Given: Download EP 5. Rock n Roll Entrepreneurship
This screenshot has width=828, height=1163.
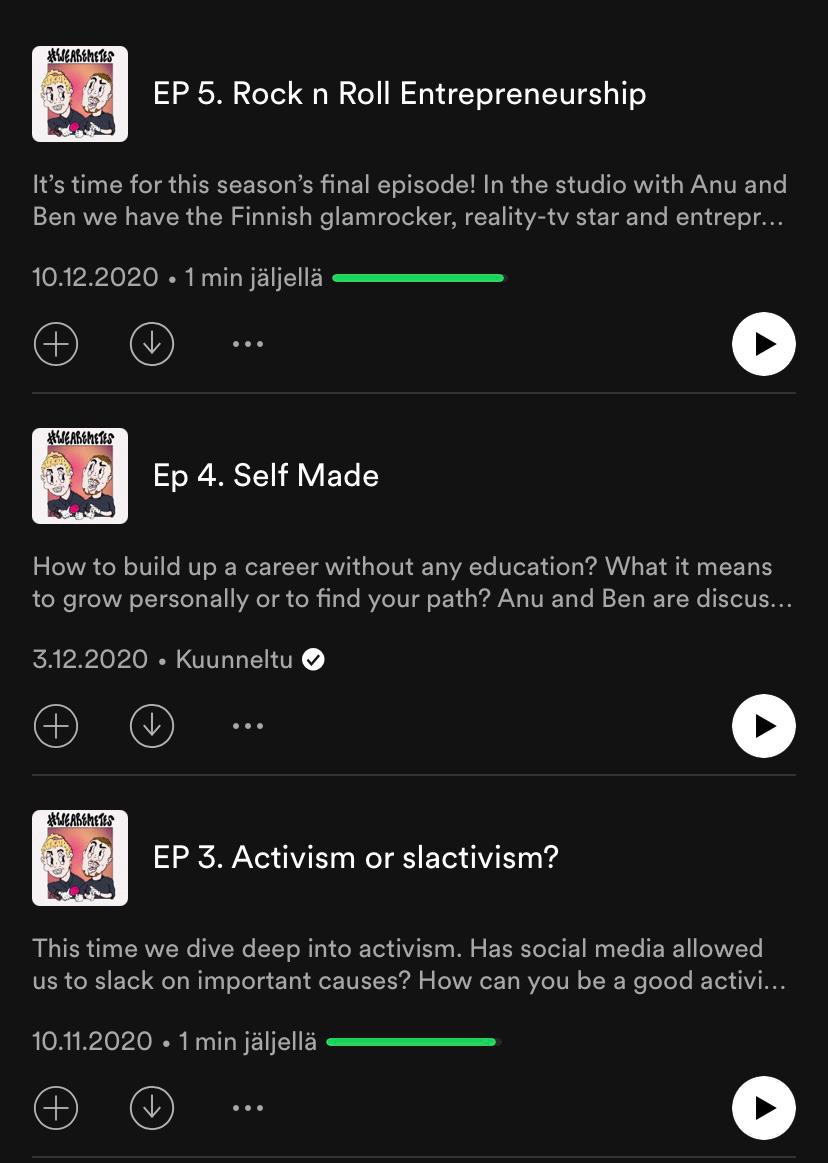Looking at the screenshot, I should (152, 344).
